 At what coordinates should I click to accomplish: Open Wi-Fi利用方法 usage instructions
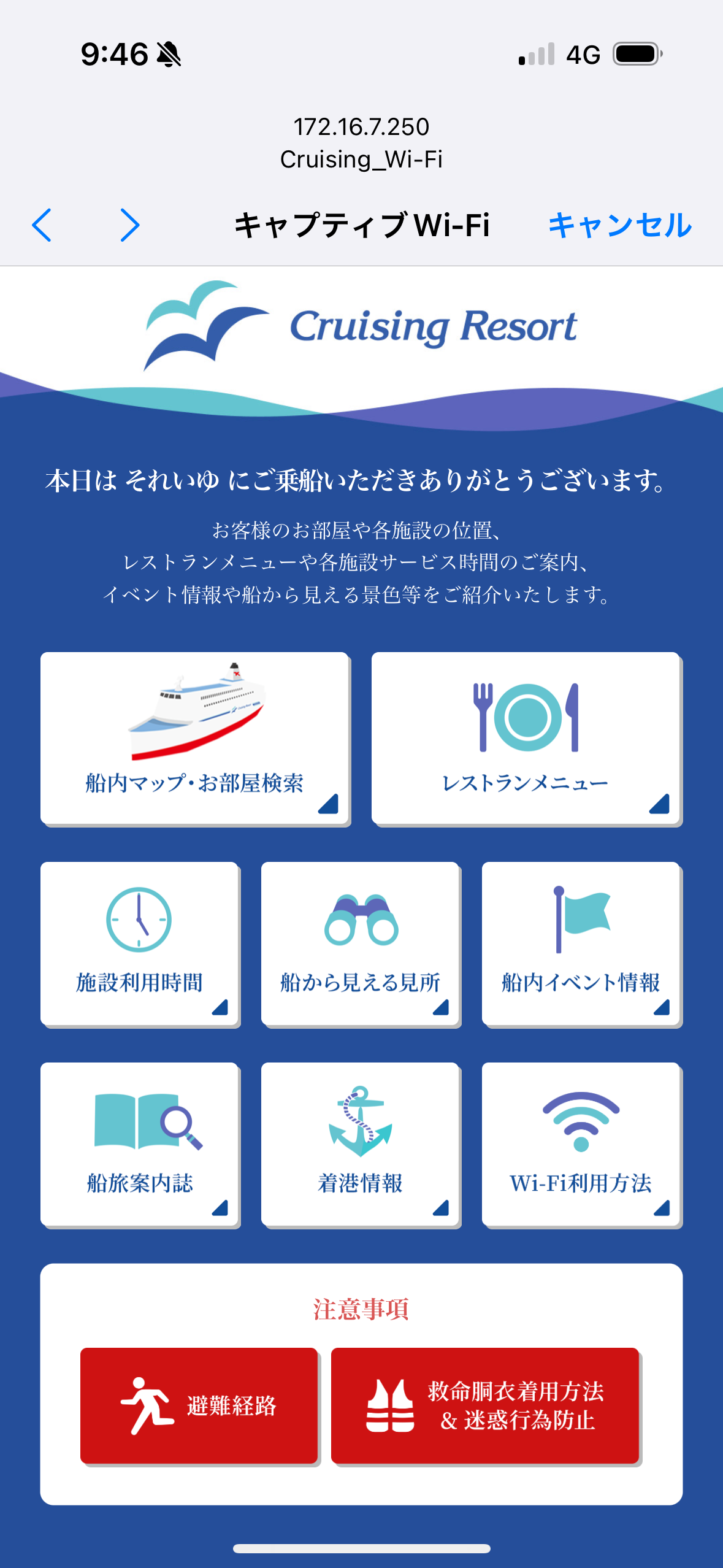tap(581, 1144)
